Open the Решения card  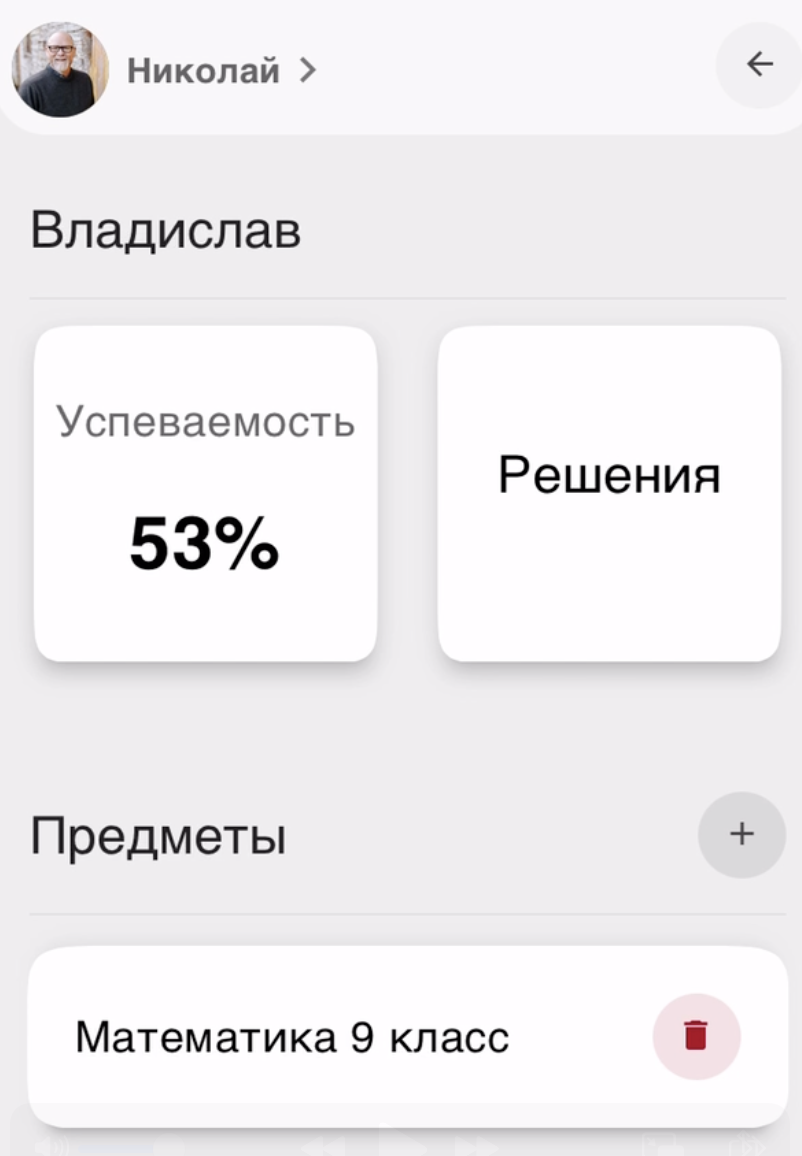point(609,493)
